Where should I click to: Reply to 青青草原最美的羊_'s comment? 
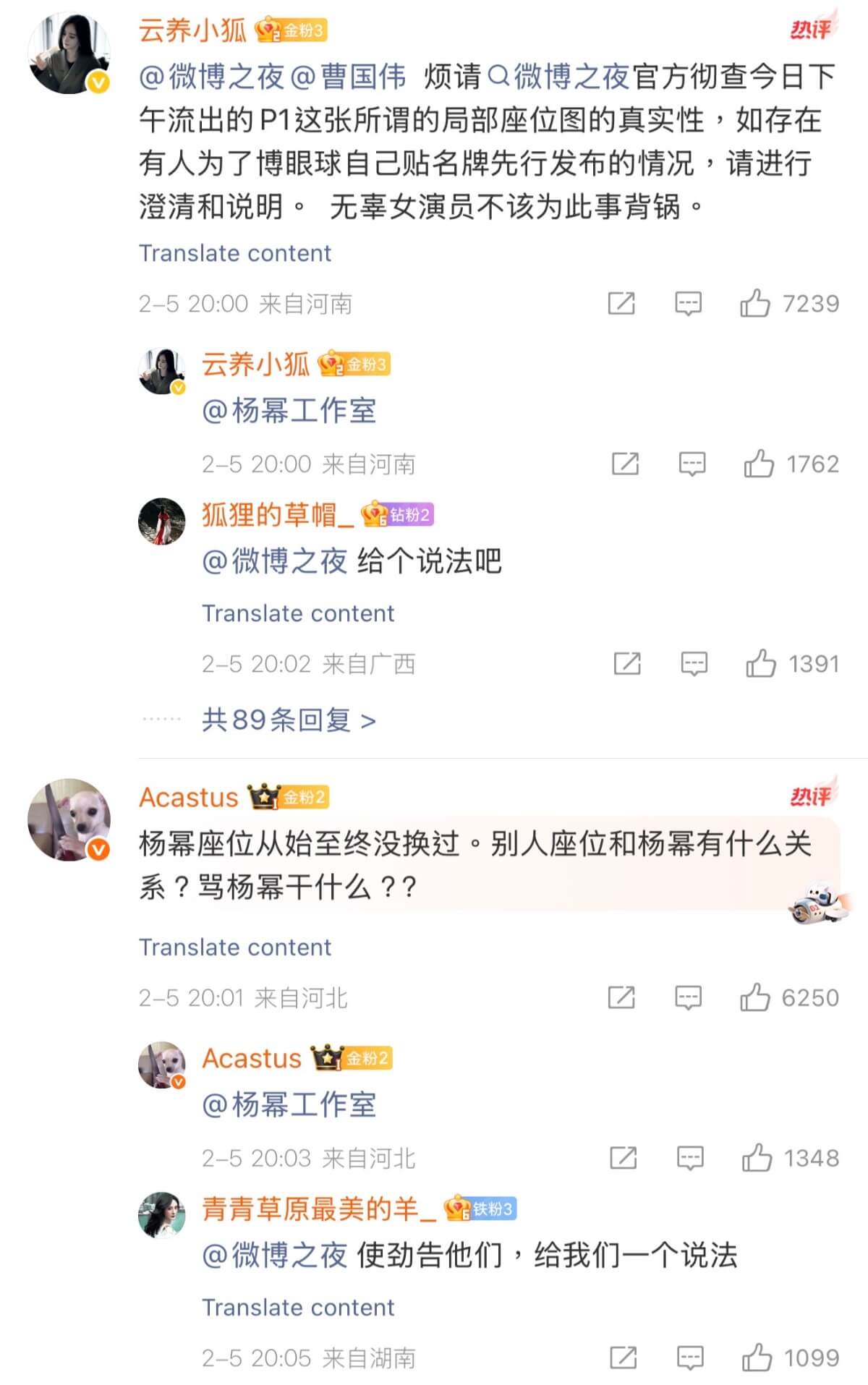point(689,1358)
